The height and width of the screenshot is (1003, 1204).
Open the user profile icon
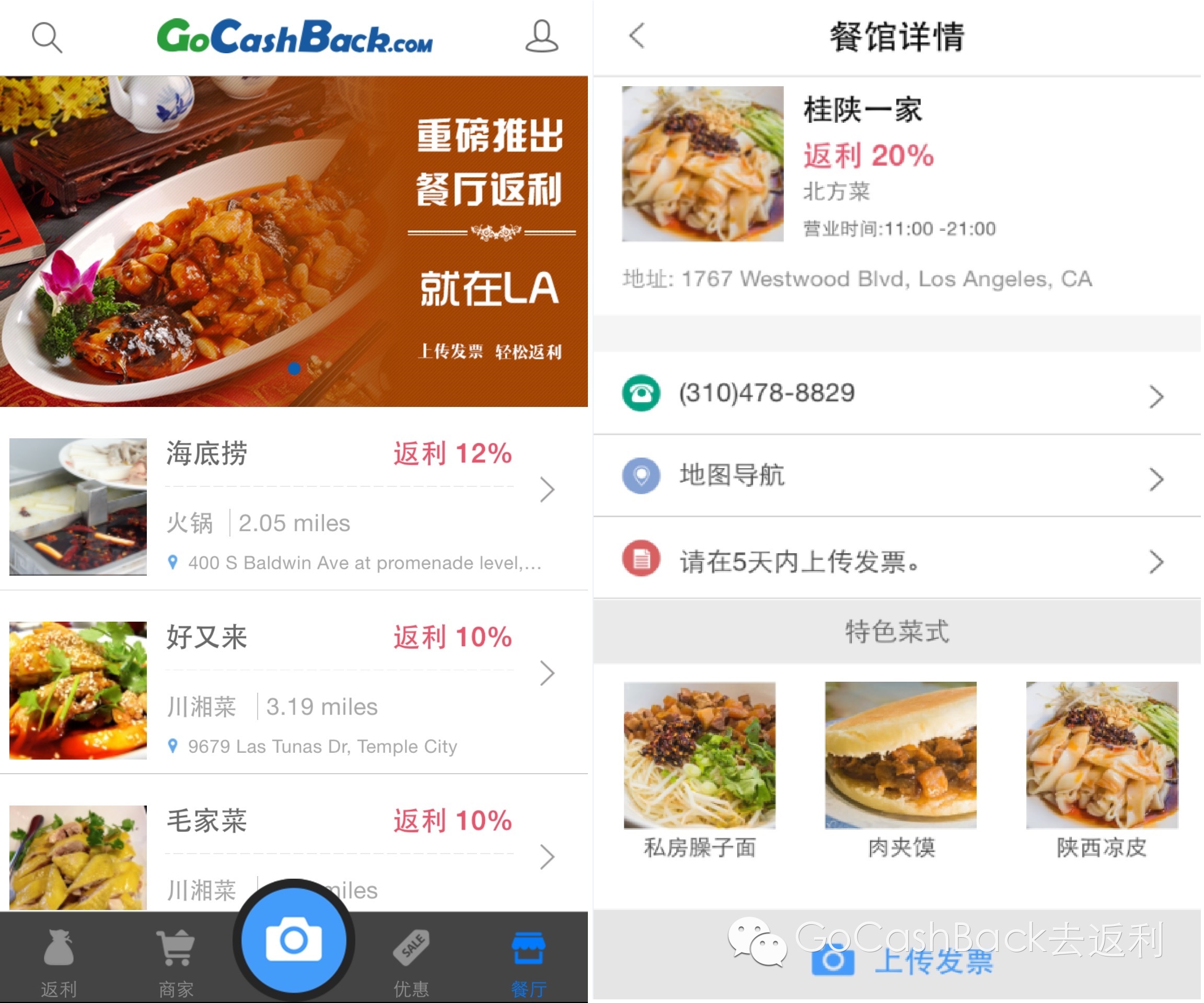click(x=541, y=37)
